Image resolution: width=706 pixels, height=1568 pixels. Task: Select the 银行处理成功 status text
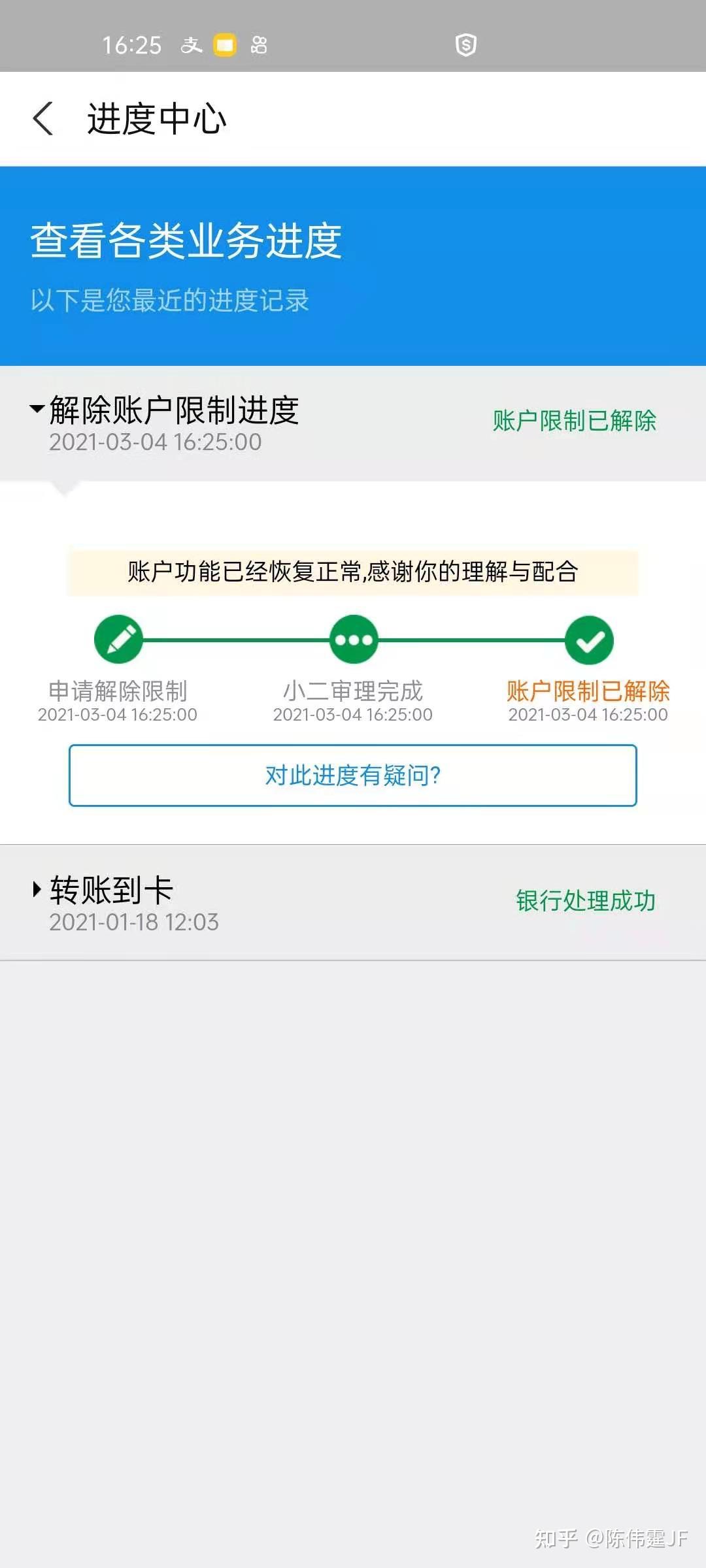pos(585,901)
